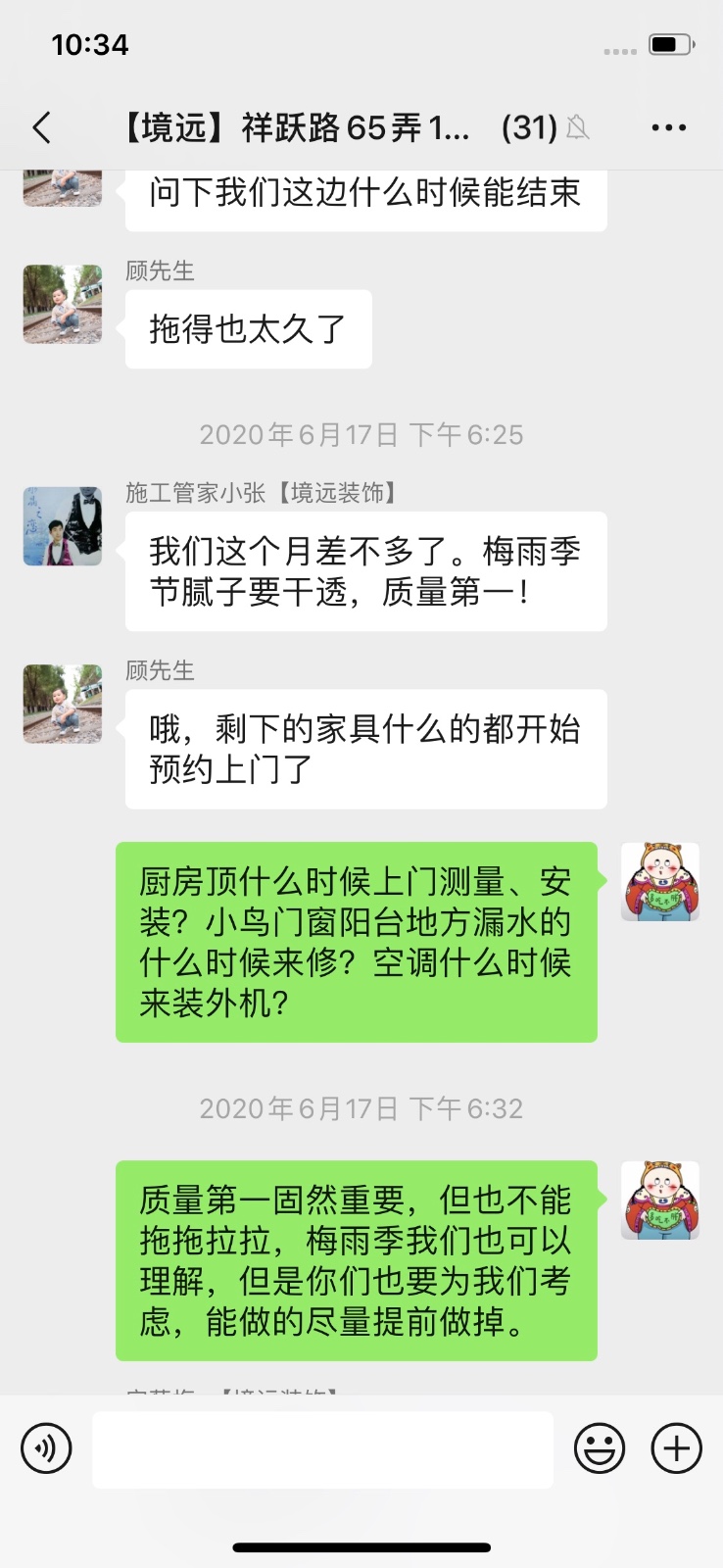Open 顾先生's avatar beside 拖得也太久了
723x1568 pixels.
pyautogui.click(x=63, y=304)
